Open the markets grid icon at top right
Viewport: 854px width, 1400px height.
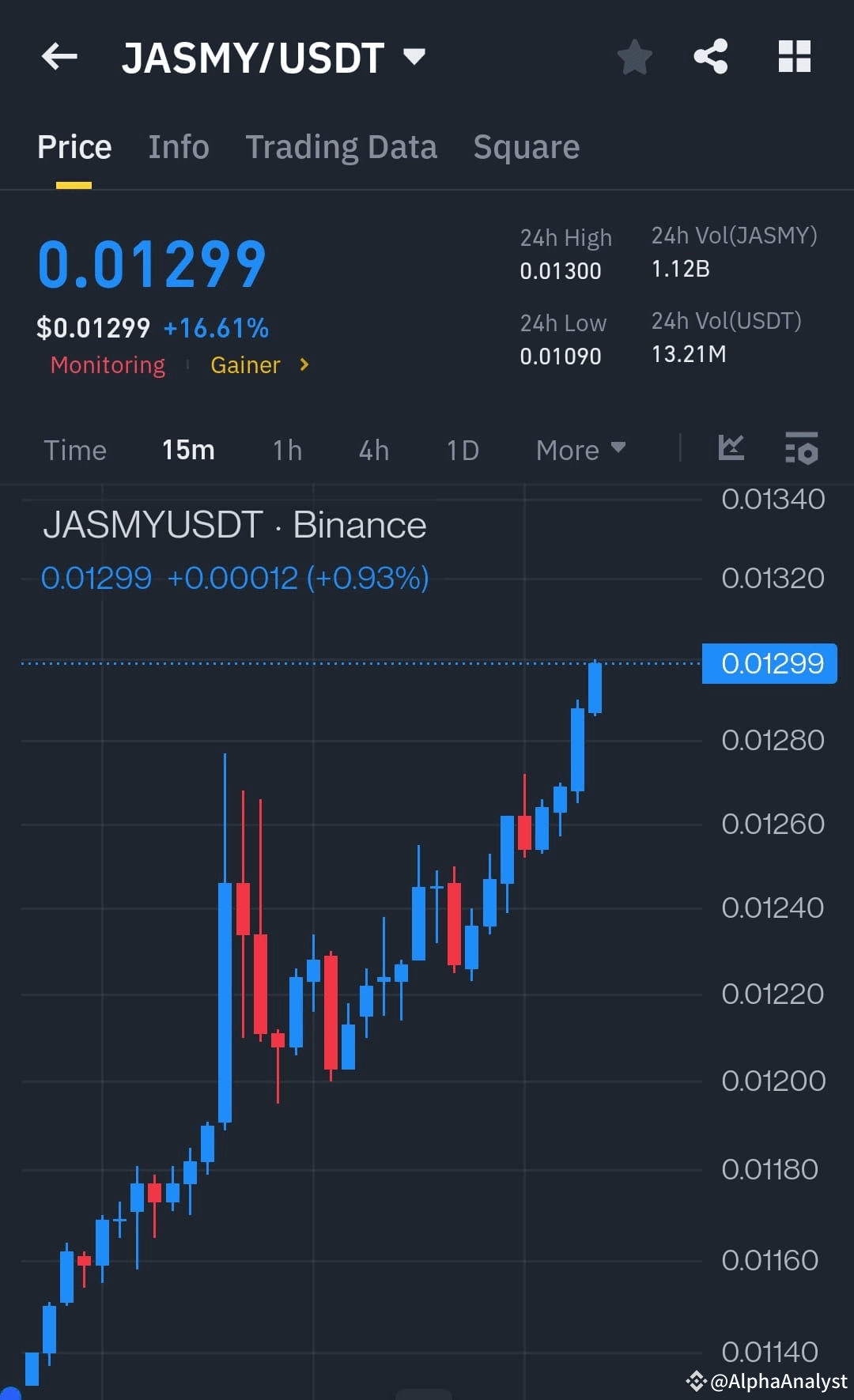click(794, 56)
